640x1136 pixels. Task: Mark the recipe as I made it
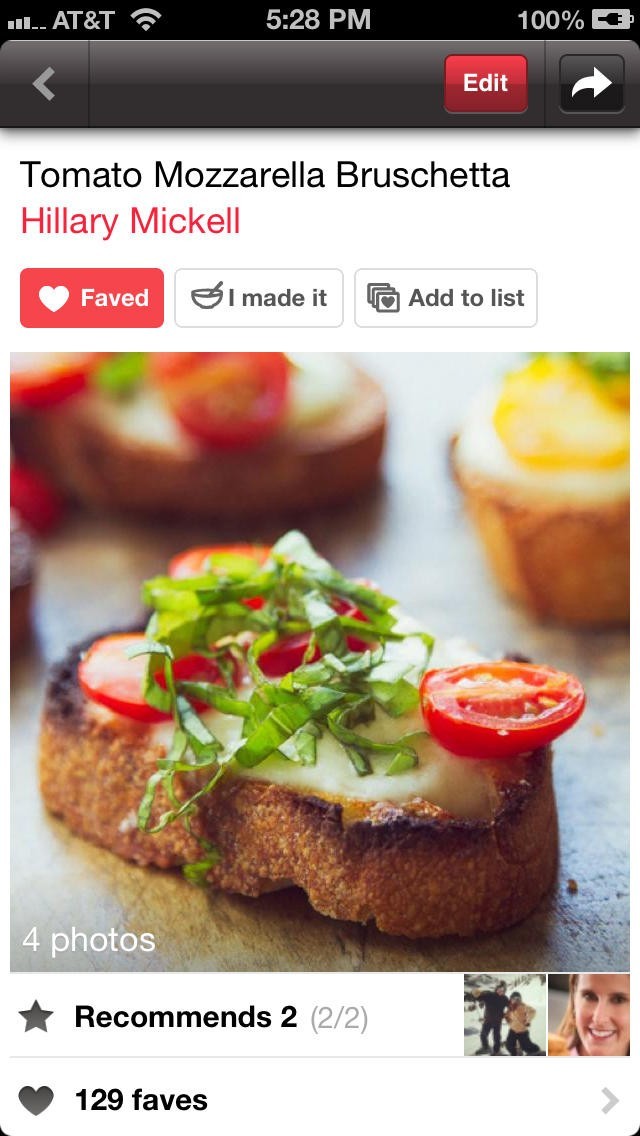(x=259, y=298)
